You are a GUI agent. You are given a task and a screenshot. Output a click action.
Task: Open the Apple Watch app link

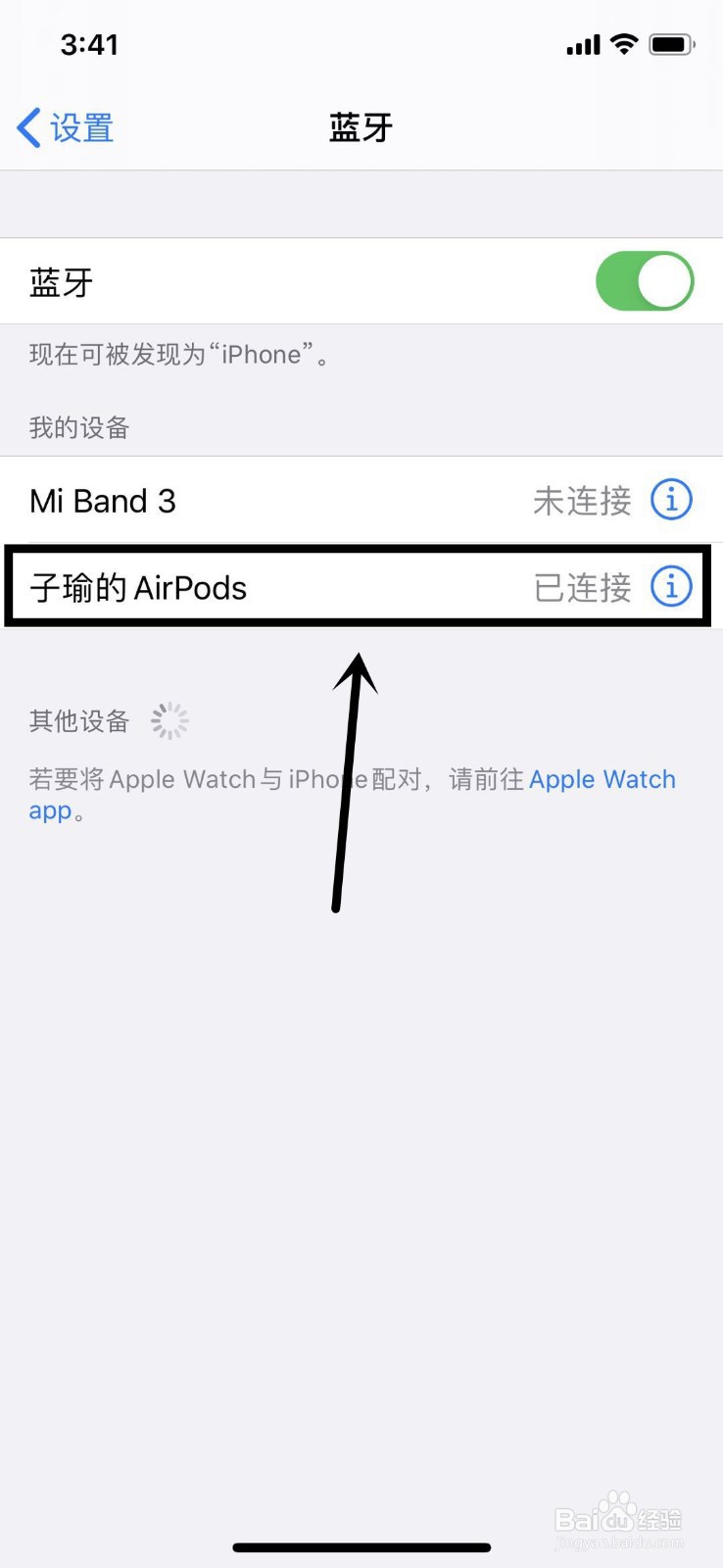point(602,779)
